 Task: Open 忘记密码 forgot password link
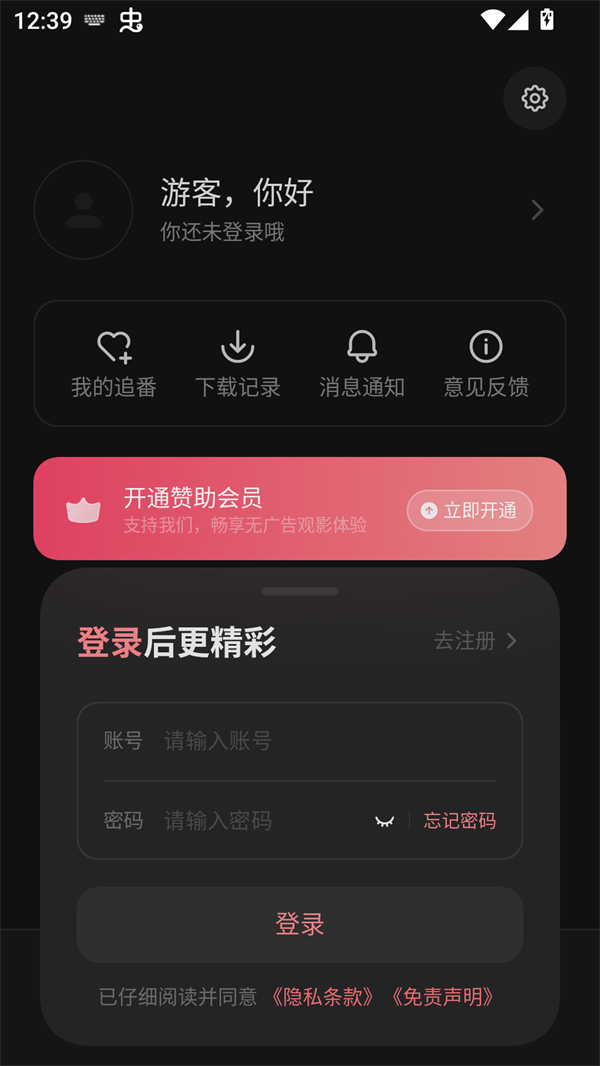coord(460,821)
